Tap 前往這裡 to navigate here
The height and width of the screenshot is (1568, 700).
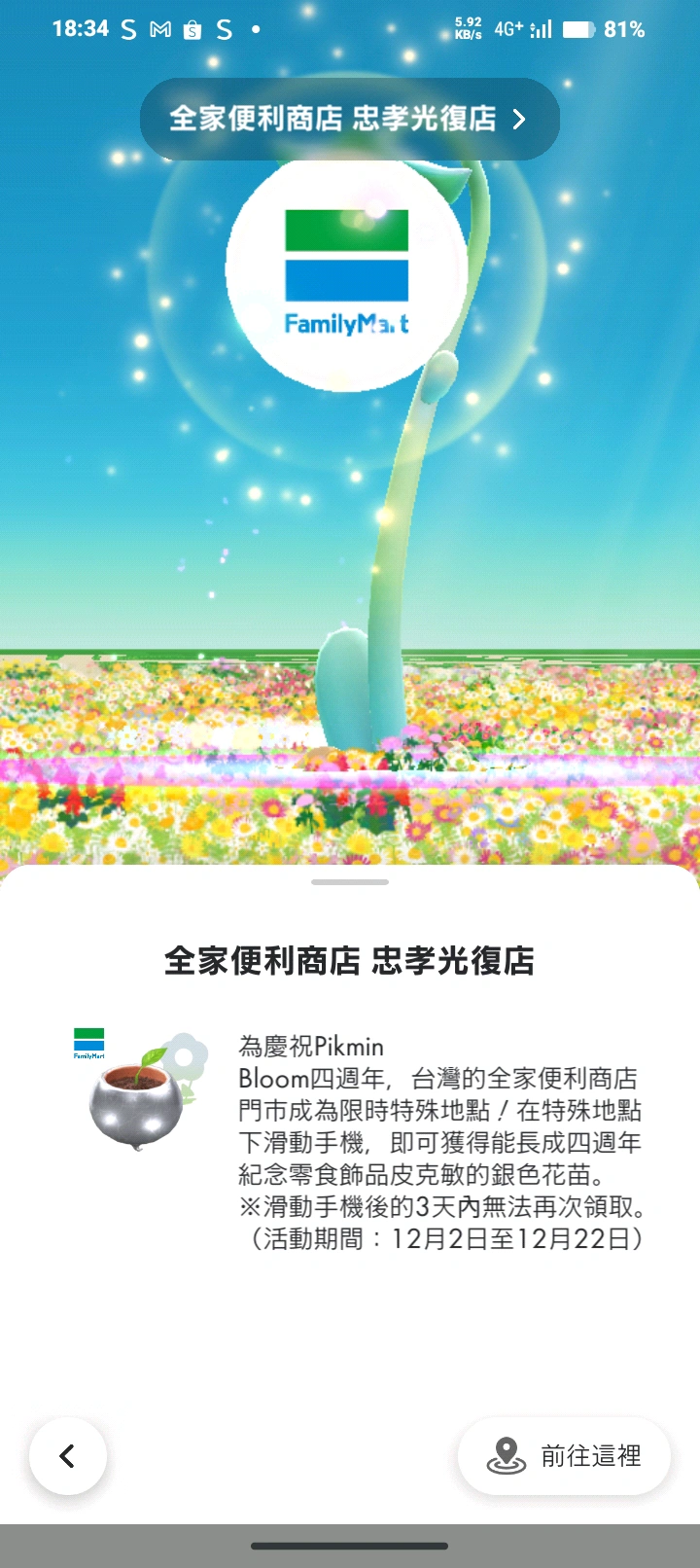[564, 1455]
